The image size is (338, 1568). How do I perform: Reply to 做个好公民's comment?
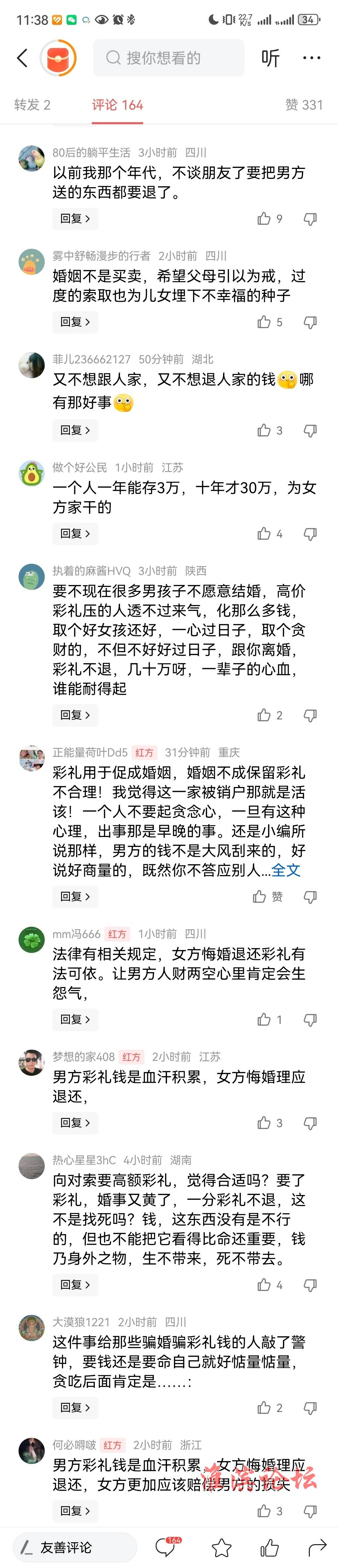point(75,534)
